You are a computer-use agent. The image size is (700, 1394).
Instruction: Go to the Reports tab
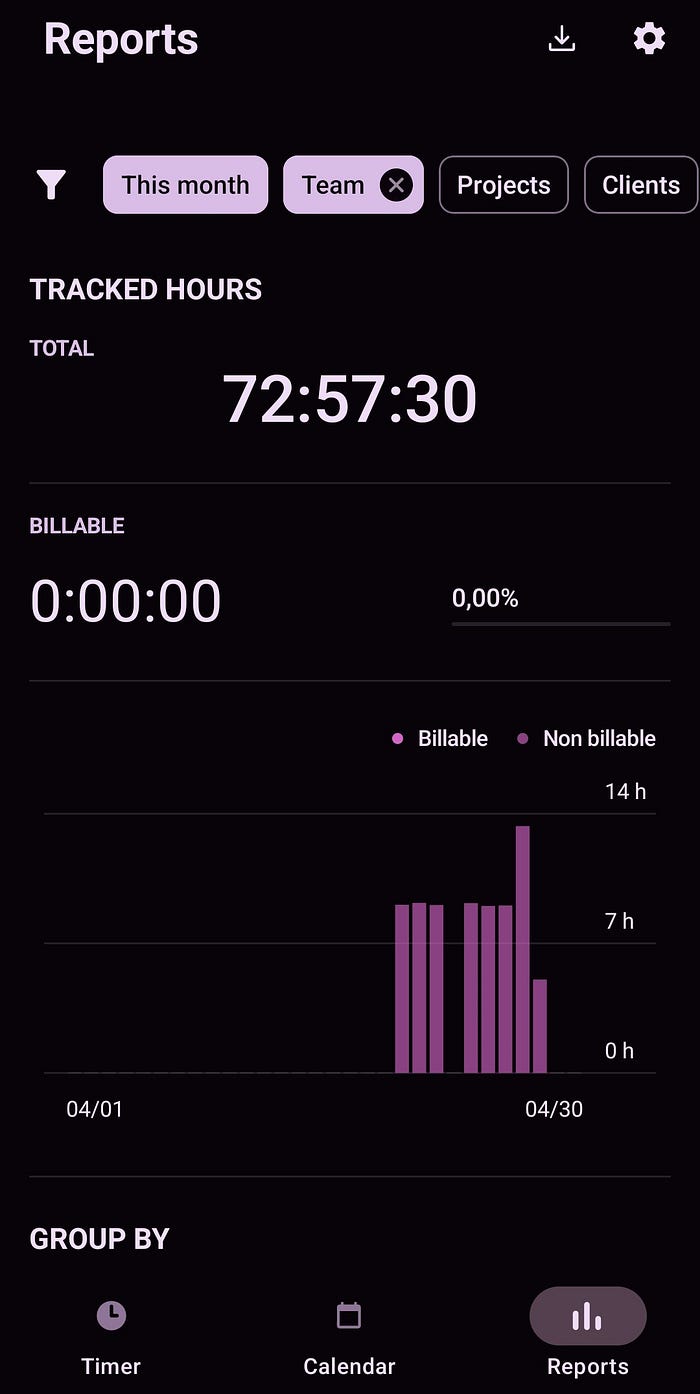tap(588, 1337)
